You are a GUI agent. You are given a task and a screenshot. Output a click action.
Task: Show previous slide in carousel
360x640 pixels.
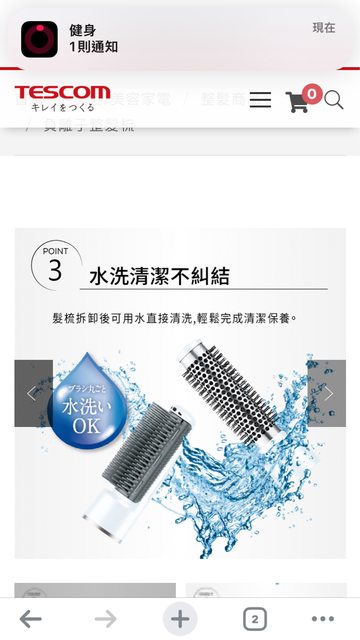(x=33, y=393)
